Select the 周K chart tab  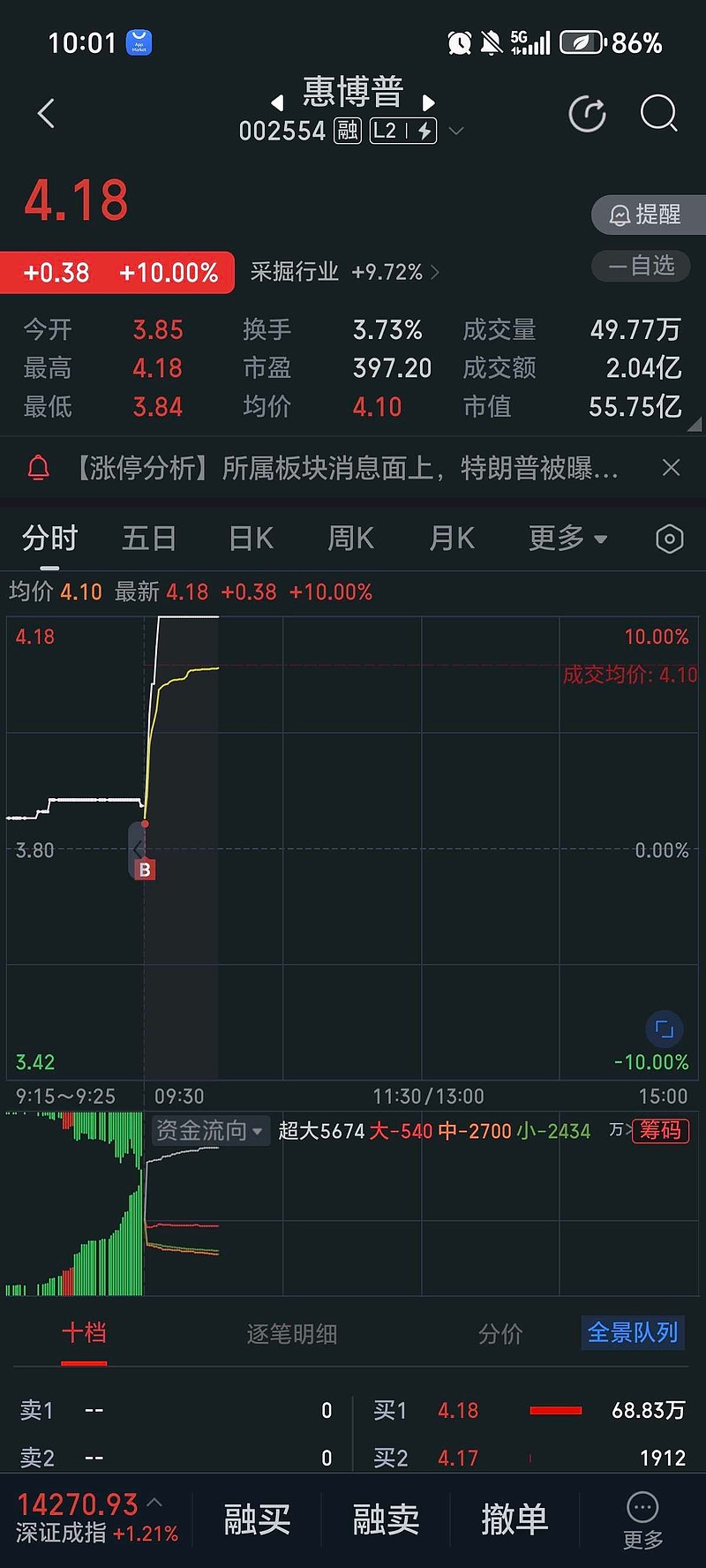(x=350, y=538)
